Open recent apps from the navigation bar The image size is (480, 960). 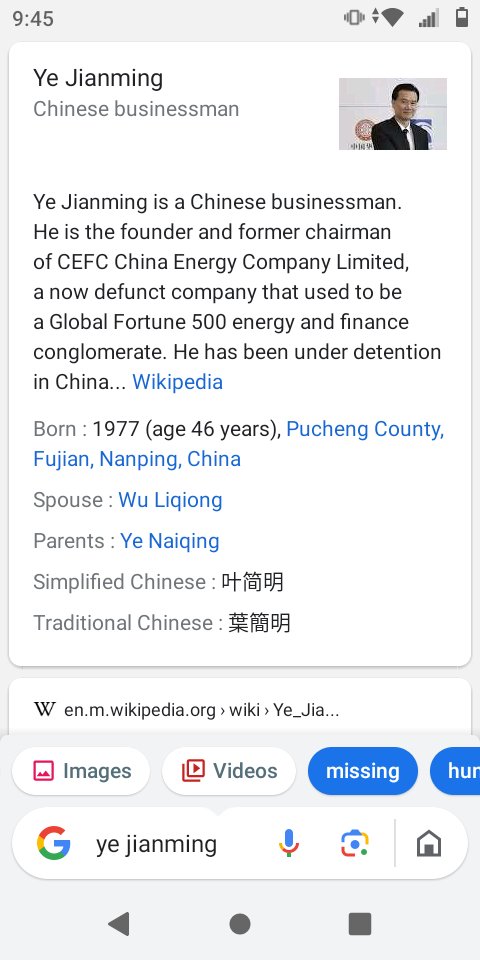tap(360, 923)
